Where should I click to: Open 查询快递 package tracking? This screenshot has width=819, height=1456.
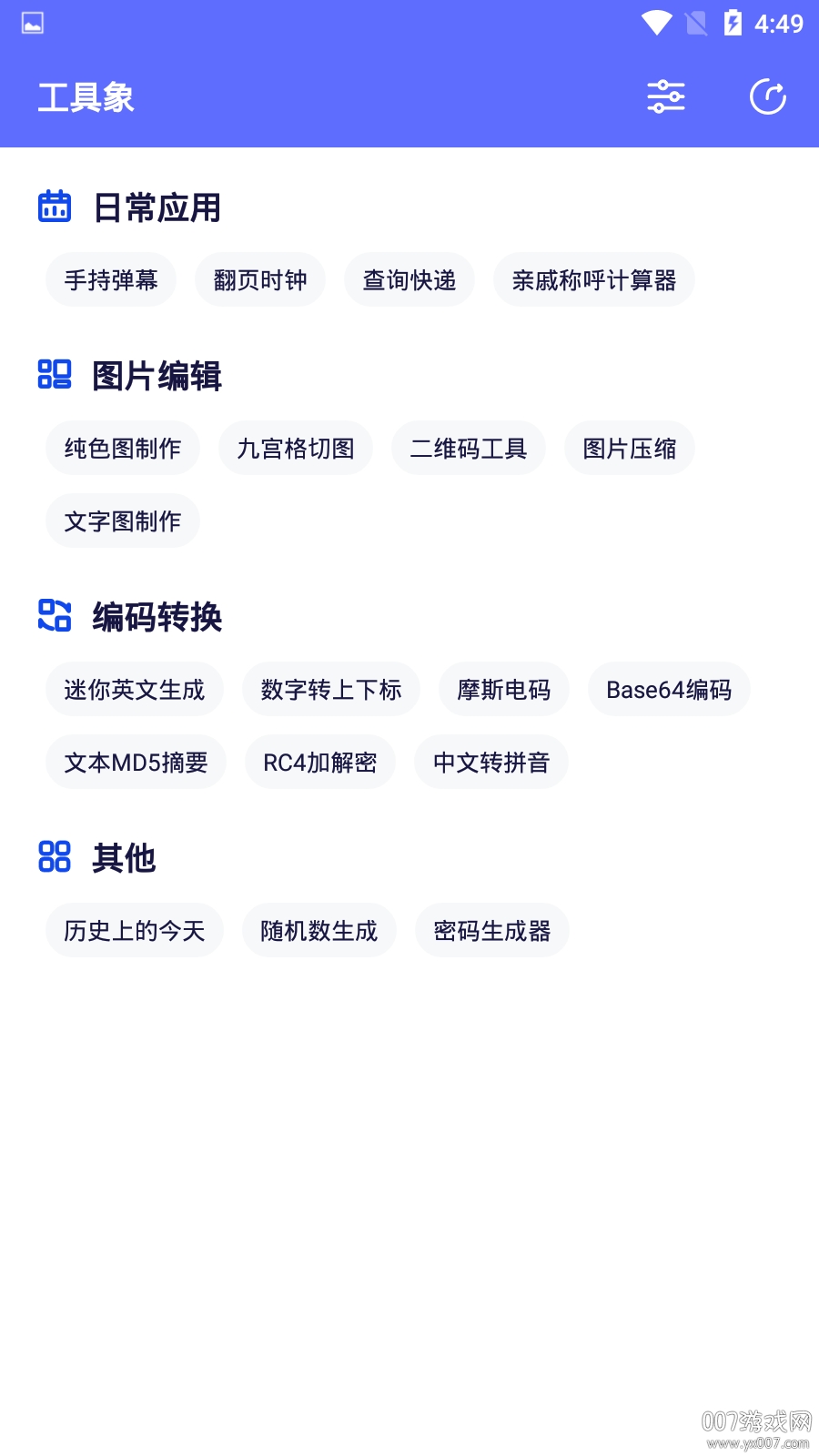pos(409,280)
